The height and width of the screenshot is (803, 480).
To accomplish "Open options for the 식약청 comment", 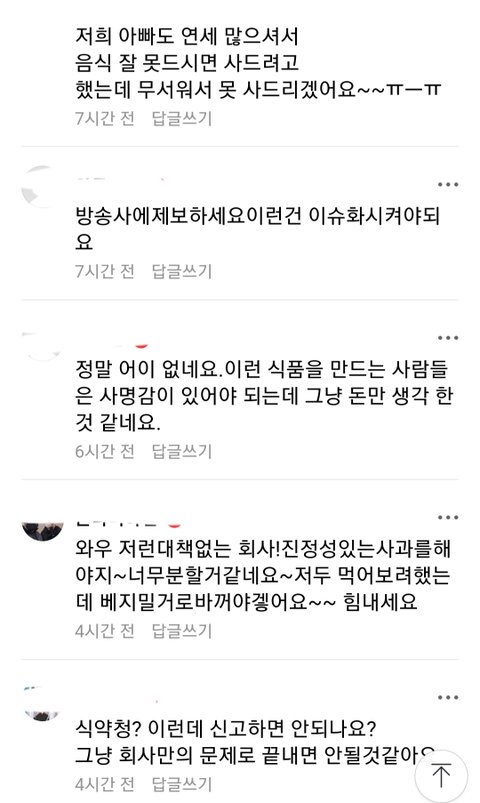I will point(448,698).
